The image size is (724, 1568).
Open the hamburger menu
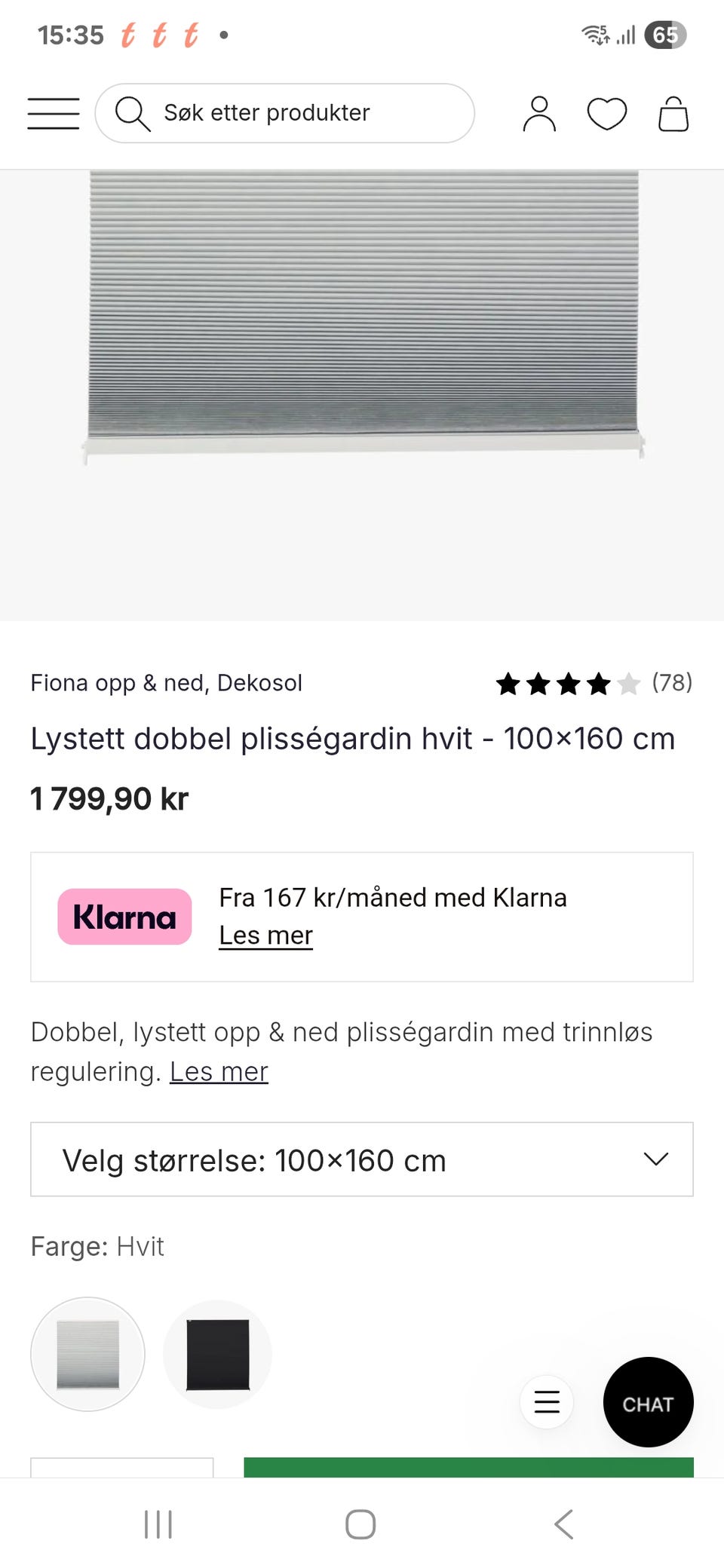coord(54,114)
